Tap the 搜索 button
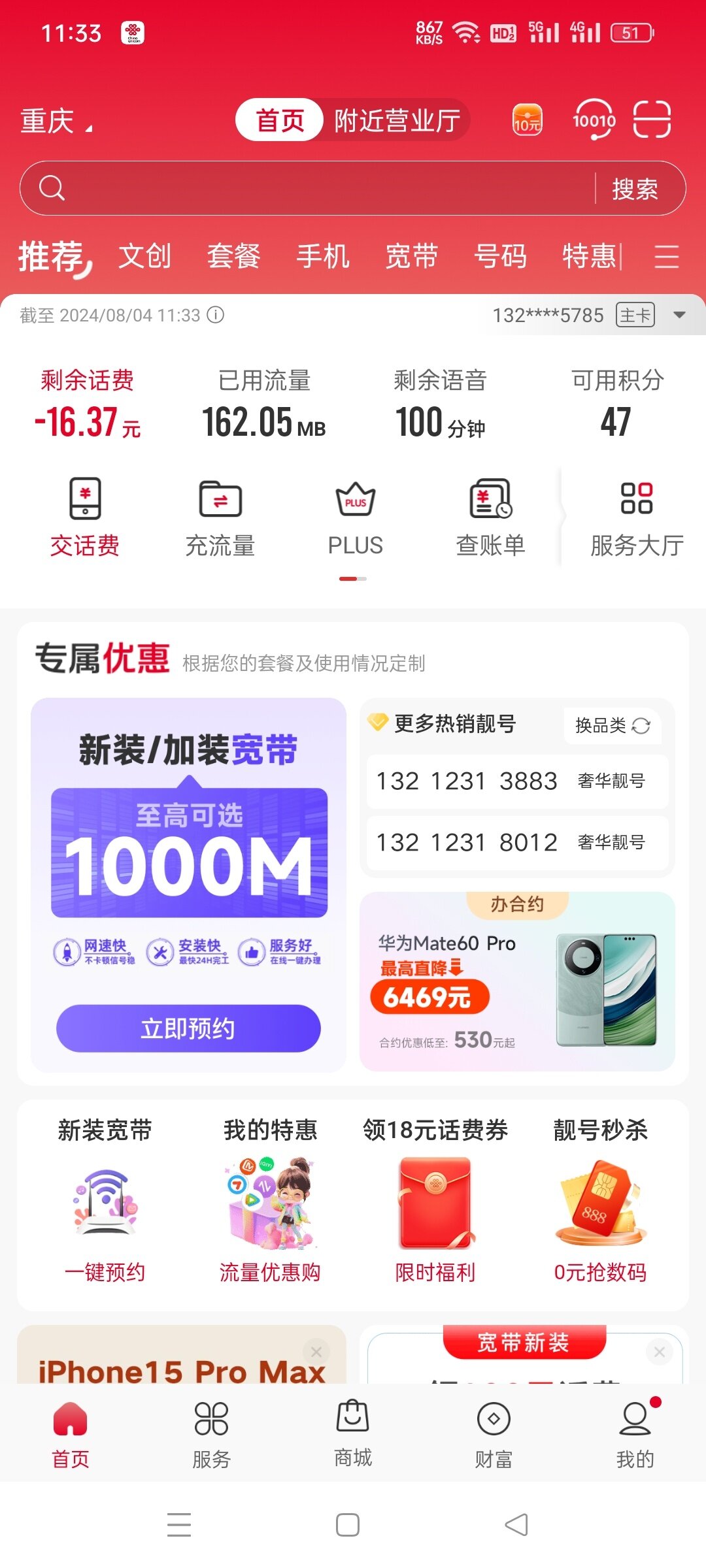The height and width of the screenshot is (1568, 706). click(x=635, y=189)
